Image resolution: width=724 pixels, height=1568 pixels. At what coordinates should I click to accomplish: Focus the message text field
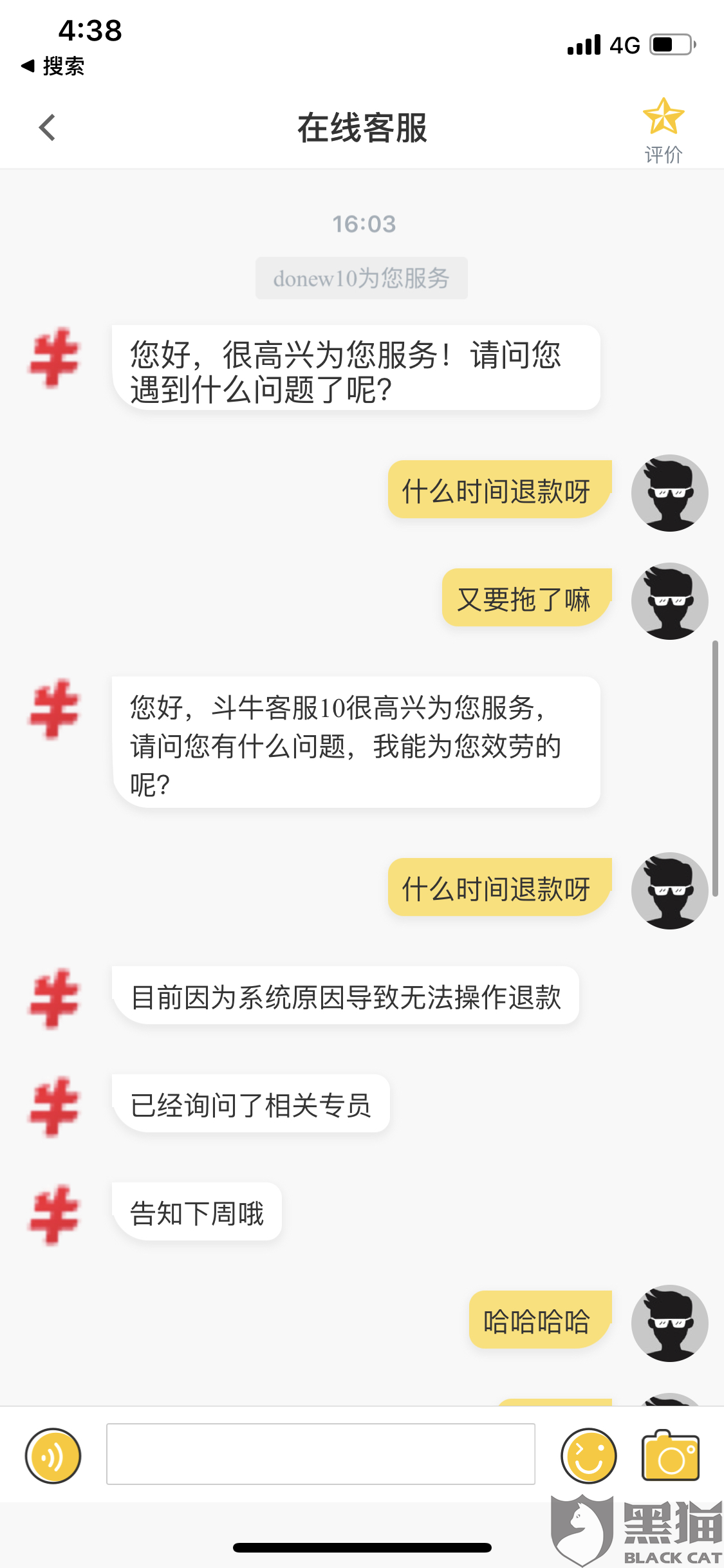(320, 1454)
